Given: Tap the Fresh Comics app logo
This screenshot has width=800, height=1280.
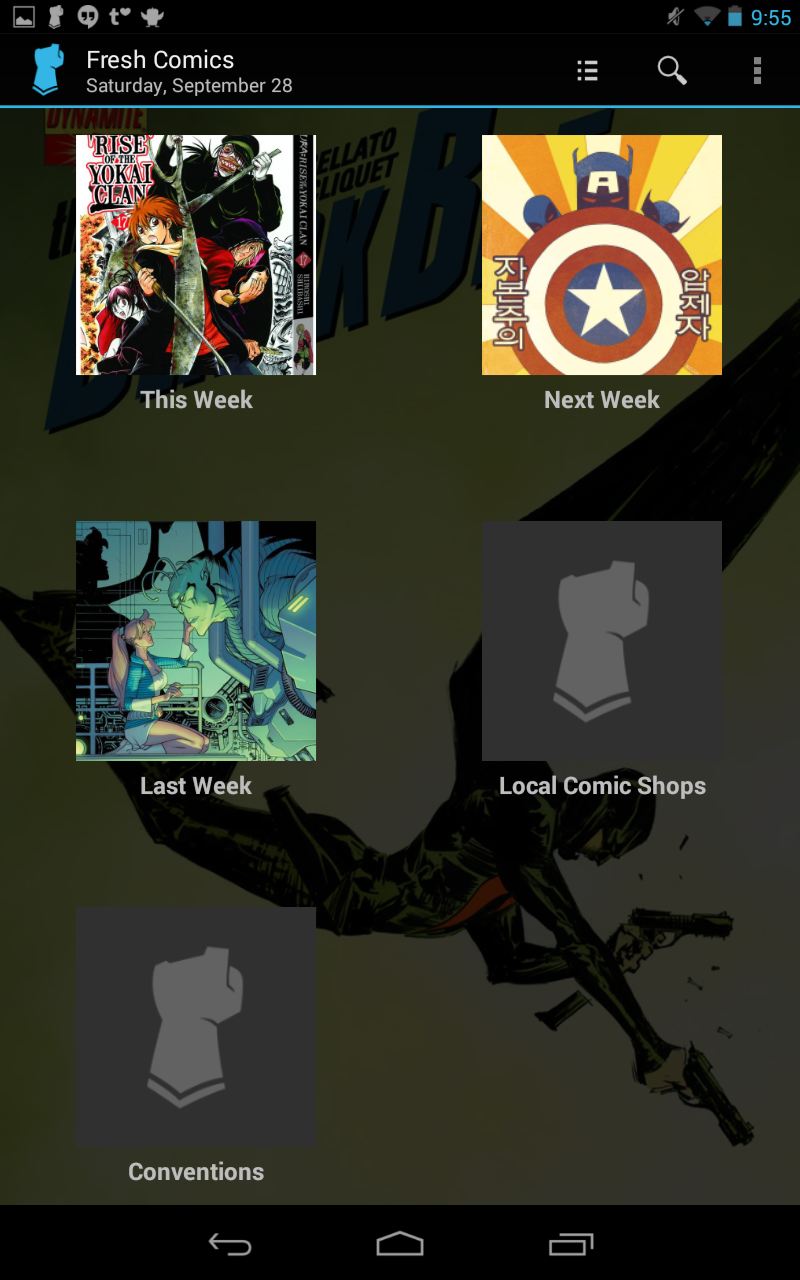Looking at the screenshot, I should pyautogui.click(x=47, y=70).
